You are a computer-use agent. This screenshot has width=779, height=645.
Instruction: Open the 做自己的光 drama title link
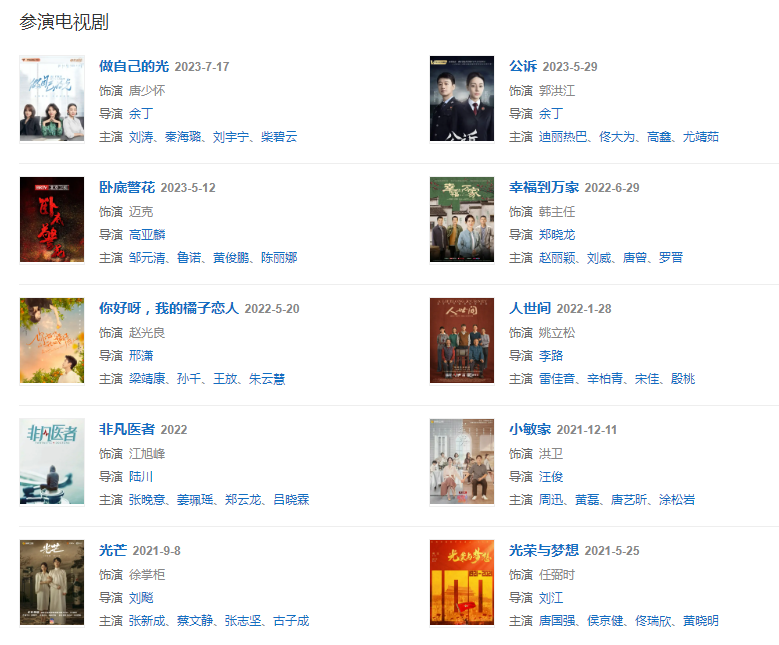(x=133, y=67)
